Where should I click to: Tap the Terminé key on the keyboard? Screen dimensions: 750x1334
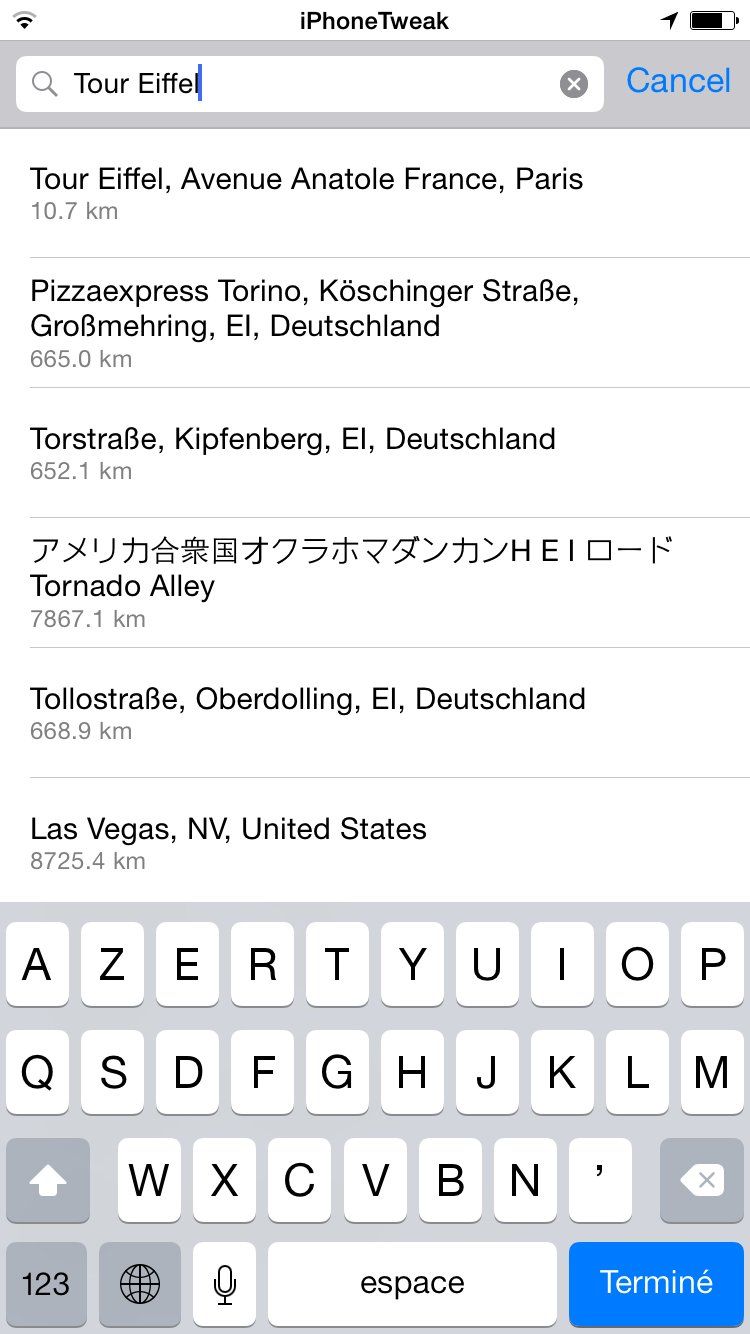[656, 1283]
